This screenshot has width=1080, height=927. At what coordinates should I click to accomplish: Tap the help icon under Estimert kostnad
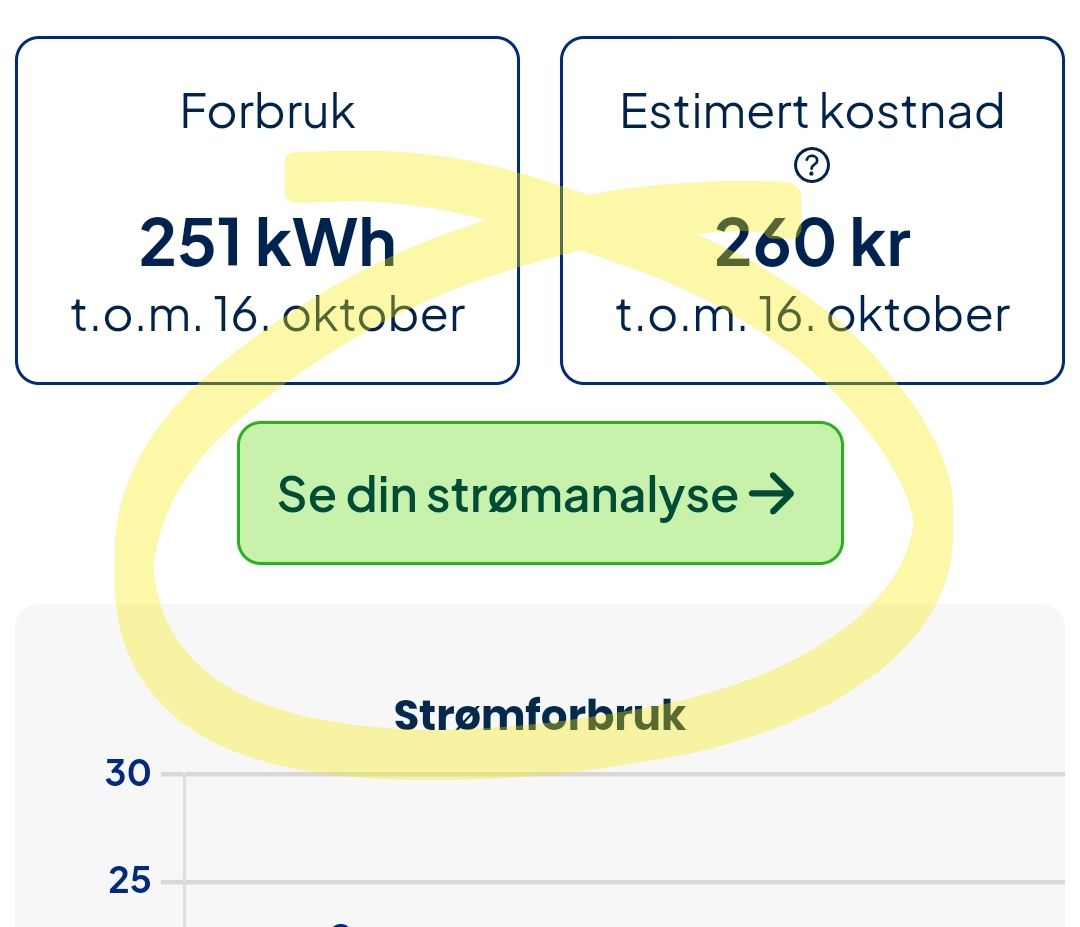pos(811,165)
